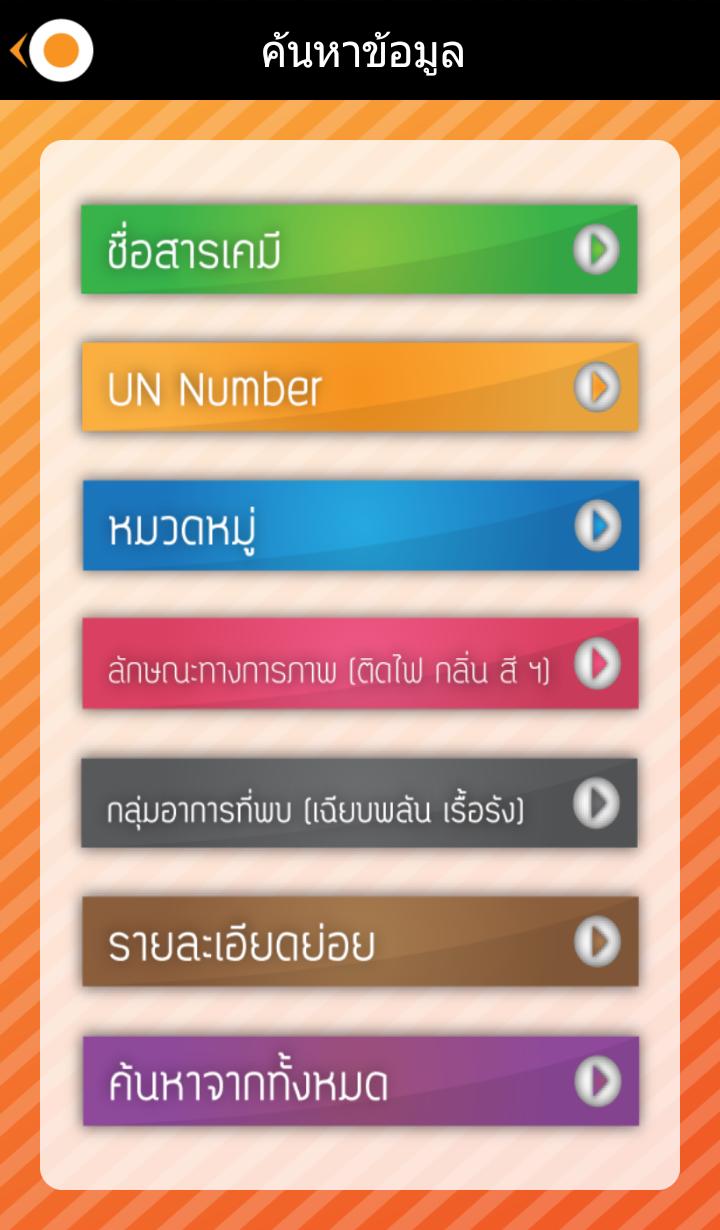The image size is (720, 1230).
Task: Choose กลุ่มอาการที่พบ search
Action: 359,803
